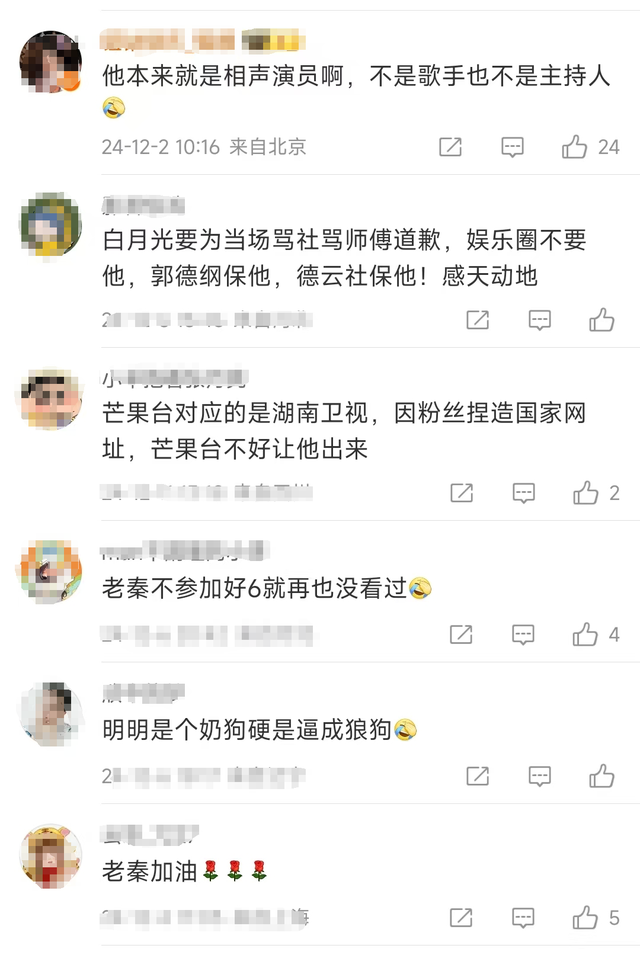Image resolution: width=640 pixels, height=955 pixels.
Task: Like the 白月光 comment
Action: pyautogui.click(x=602, y=320)
